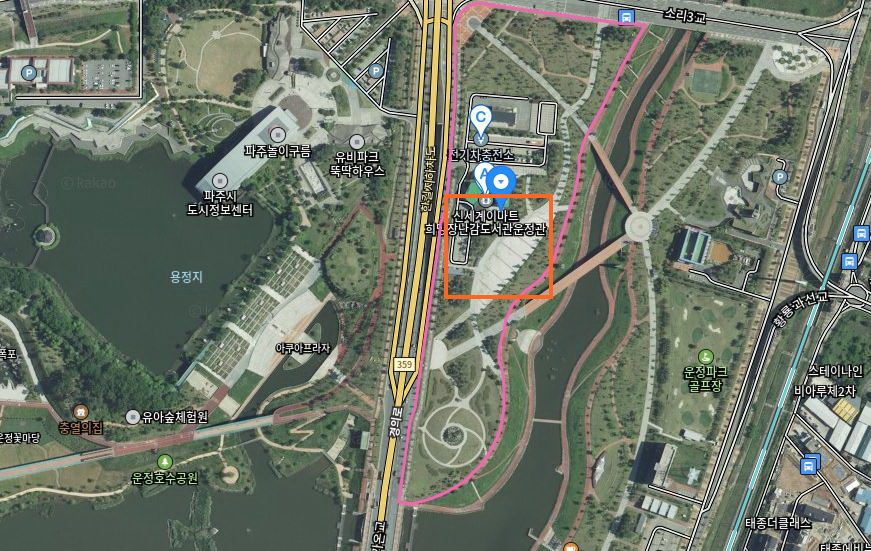Screen dimensions: 871x551
Task: Tap the bus stop icon near 소리3교
Action: [x=626, y=16]
